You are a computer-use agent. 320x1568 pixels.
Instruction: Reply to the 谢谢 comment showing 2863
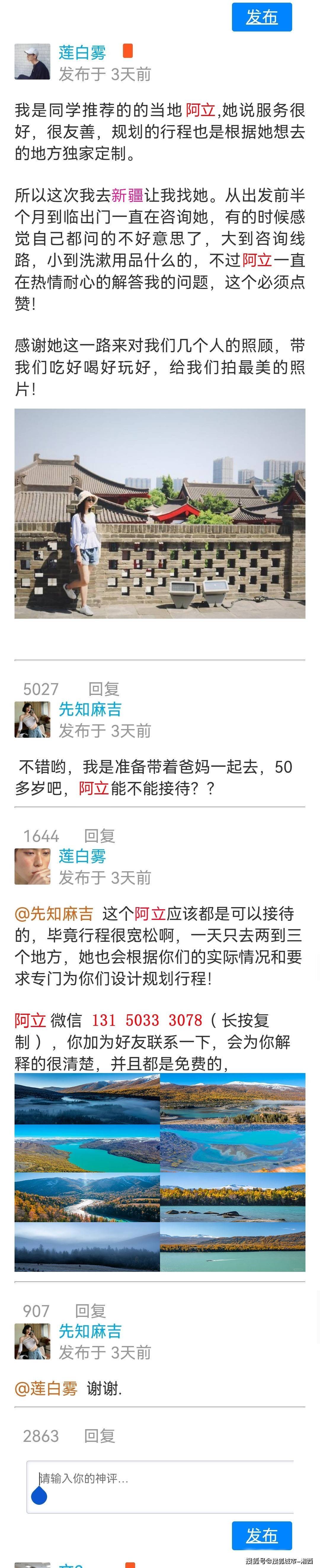click(100, 1436)
